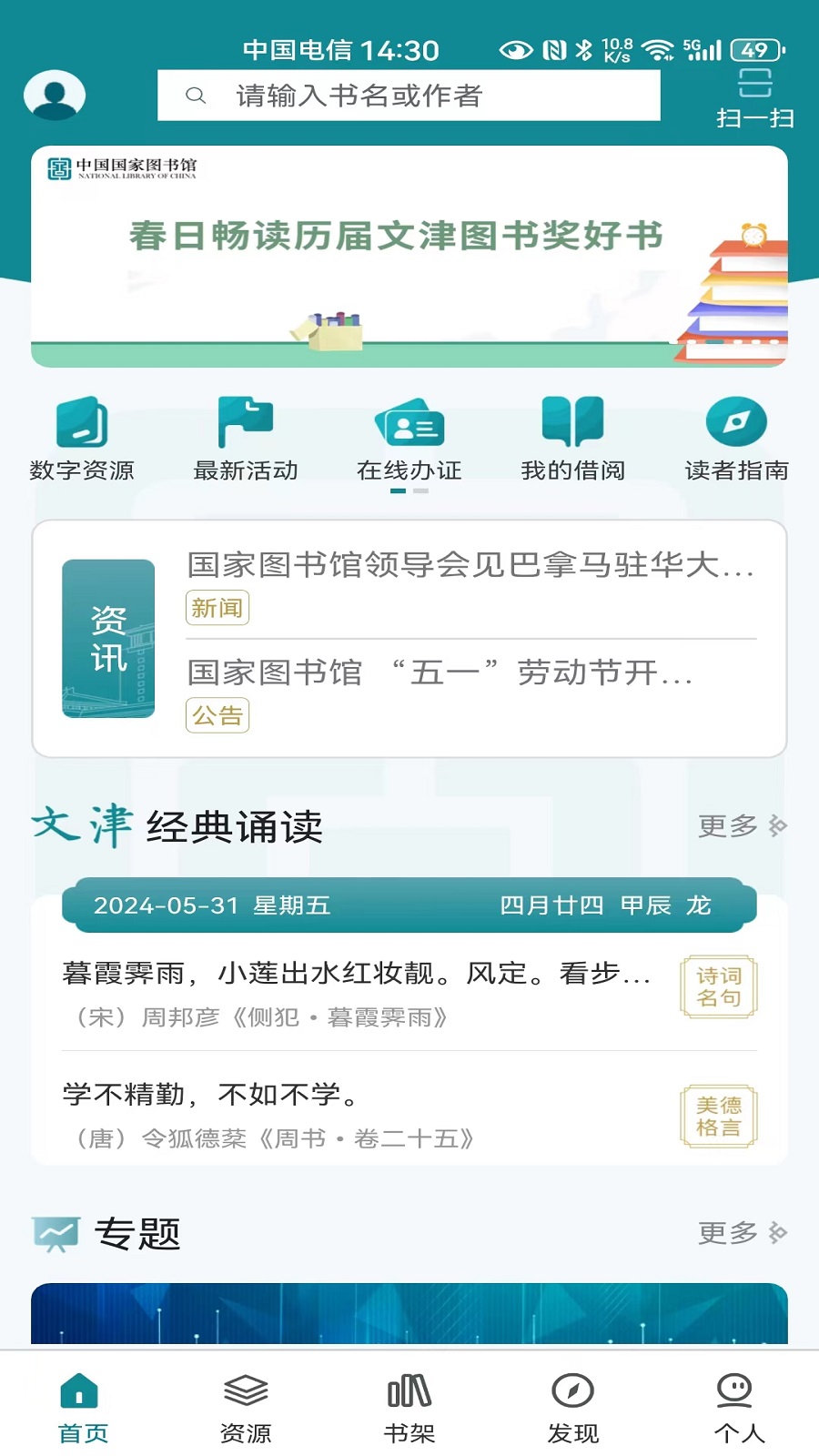The image size is (819, 1456).
Task: Open the search magnifier in the search bar
Action: 197,94
